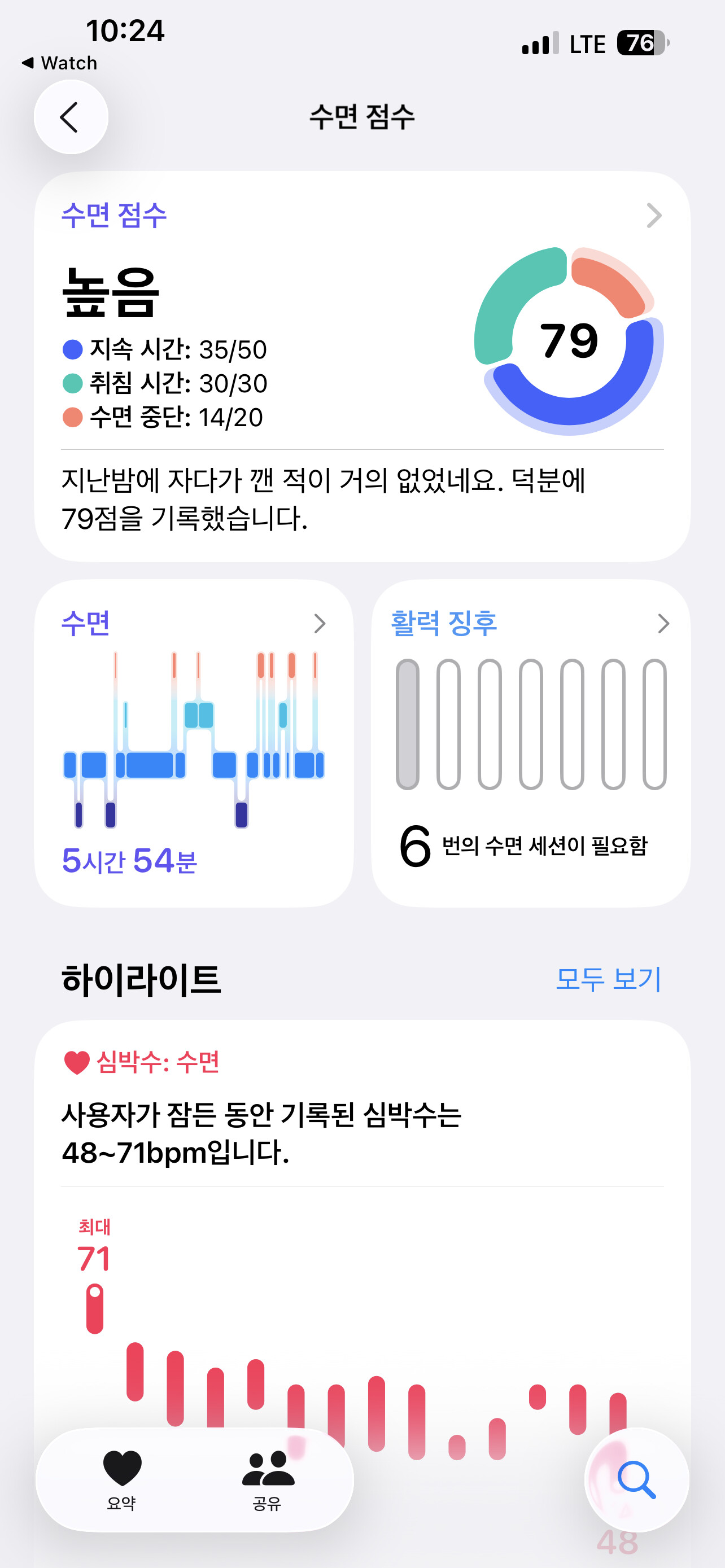
Task: Open the 수면 5시간 54분 card
Action: (x=194, y=743)
